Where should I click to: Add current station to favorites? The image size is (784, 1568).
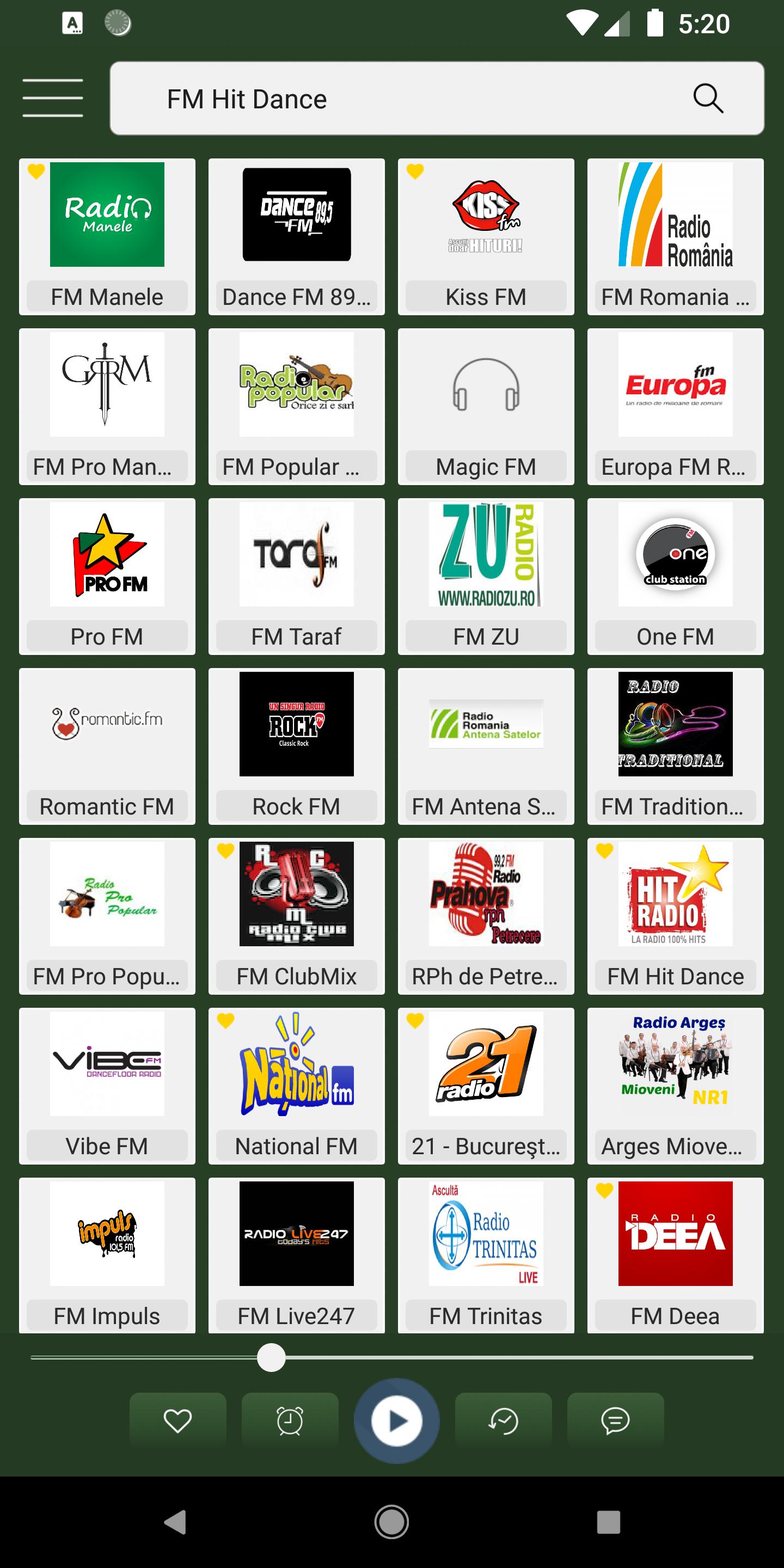pos(177,1420)
